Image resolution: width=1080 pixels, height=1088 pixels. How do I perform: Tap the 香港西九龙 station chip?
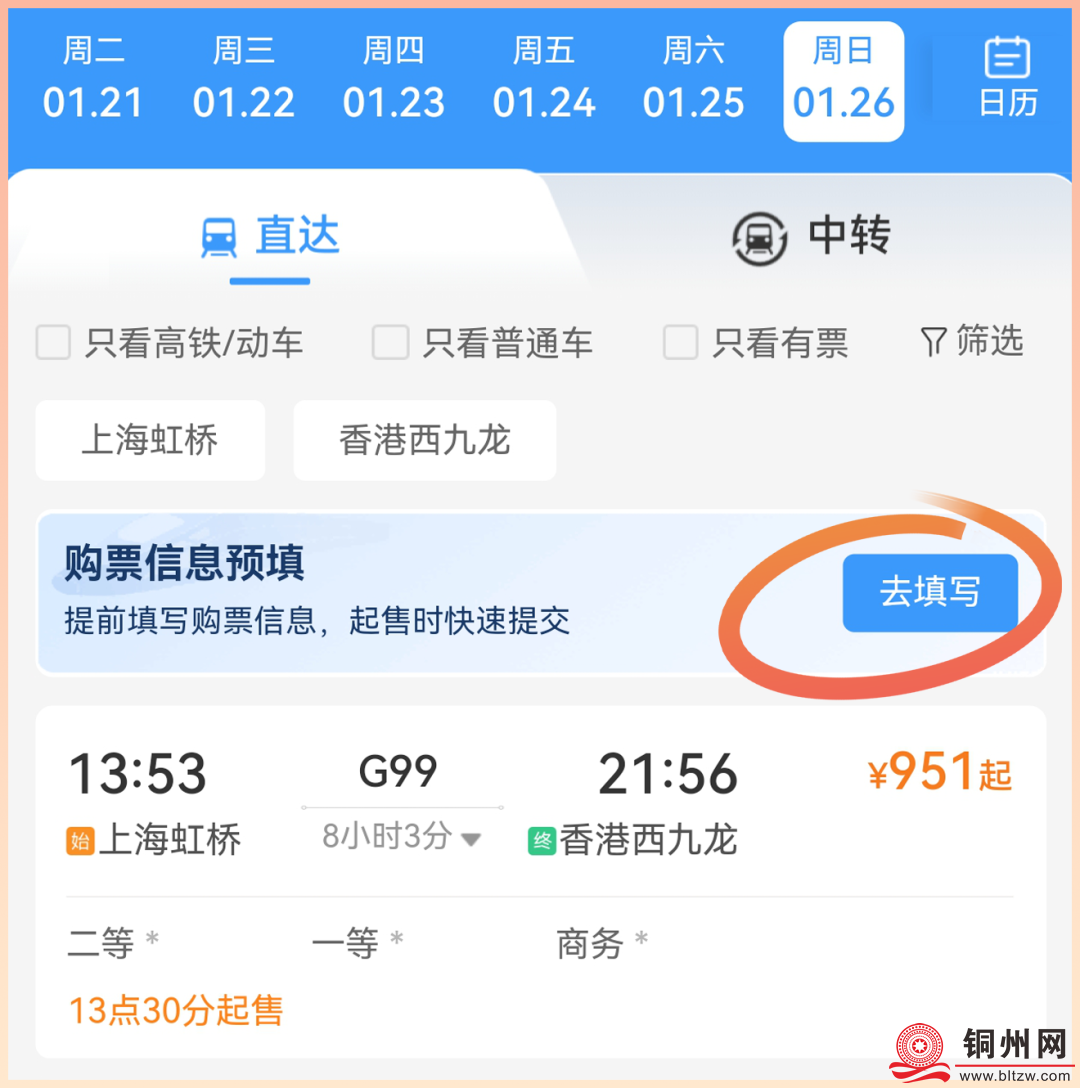424,440
